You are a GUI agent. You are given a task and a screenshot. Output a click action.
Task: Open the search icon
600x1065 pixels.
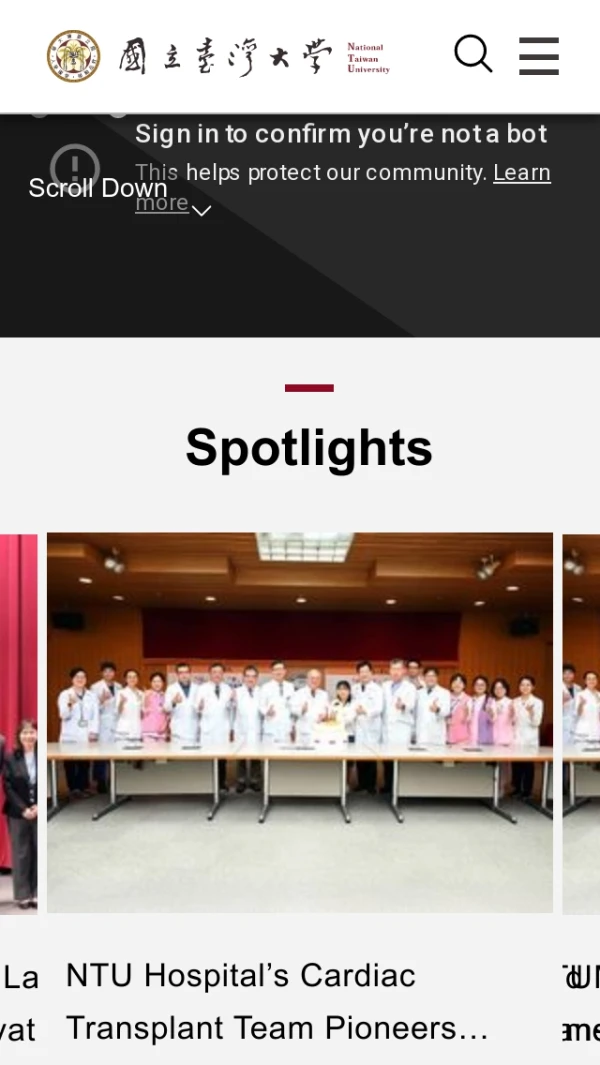[473, 55]
